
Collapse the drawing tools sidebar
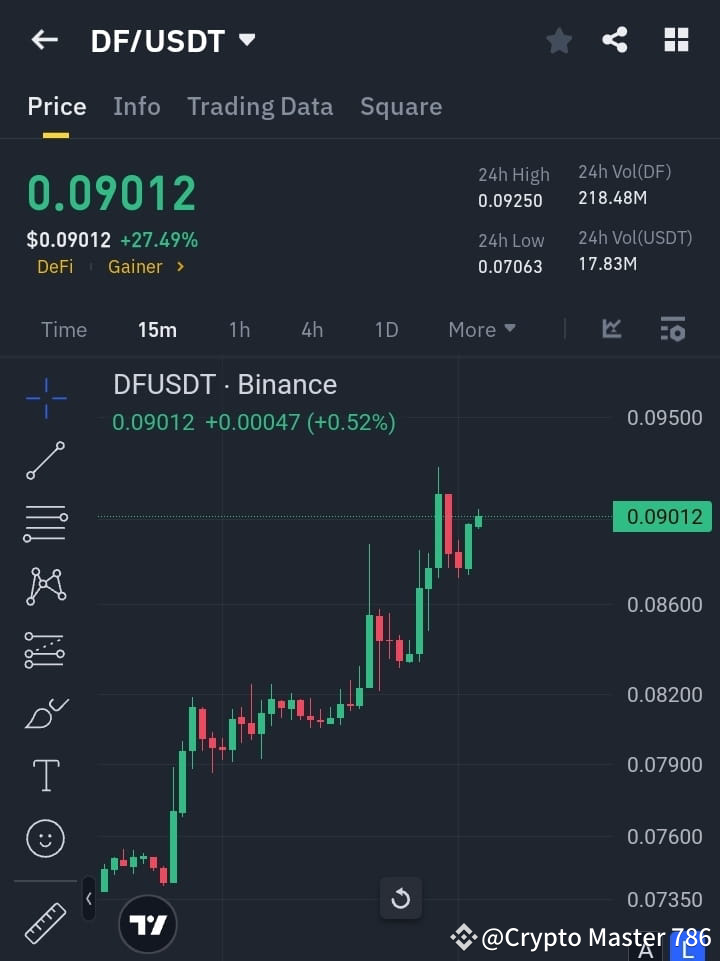tap(88, 899)
